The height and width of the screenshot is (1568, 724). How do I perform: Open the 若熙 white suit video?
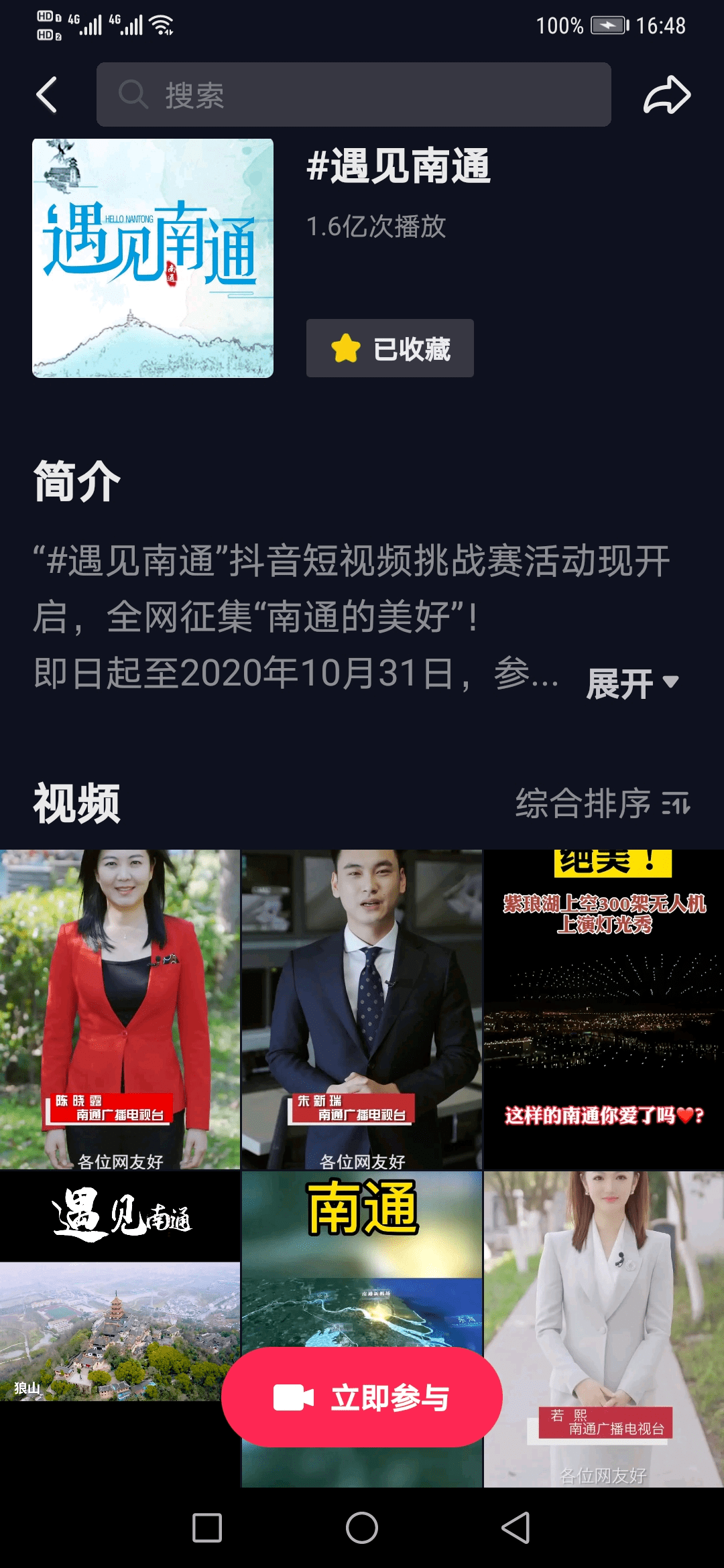click(604, 1329)
